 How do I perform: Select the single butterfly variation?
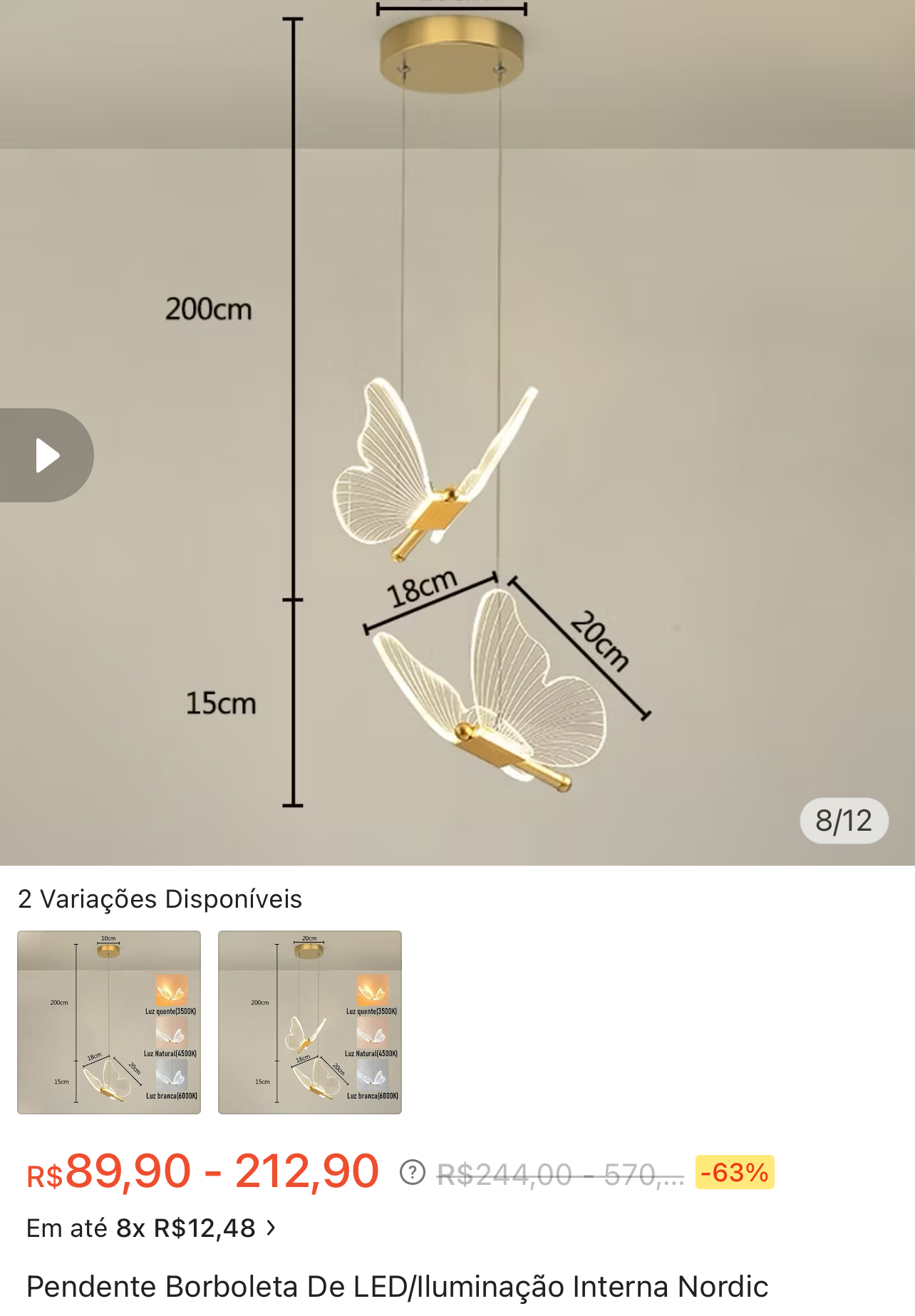[x=109, y=1022]
